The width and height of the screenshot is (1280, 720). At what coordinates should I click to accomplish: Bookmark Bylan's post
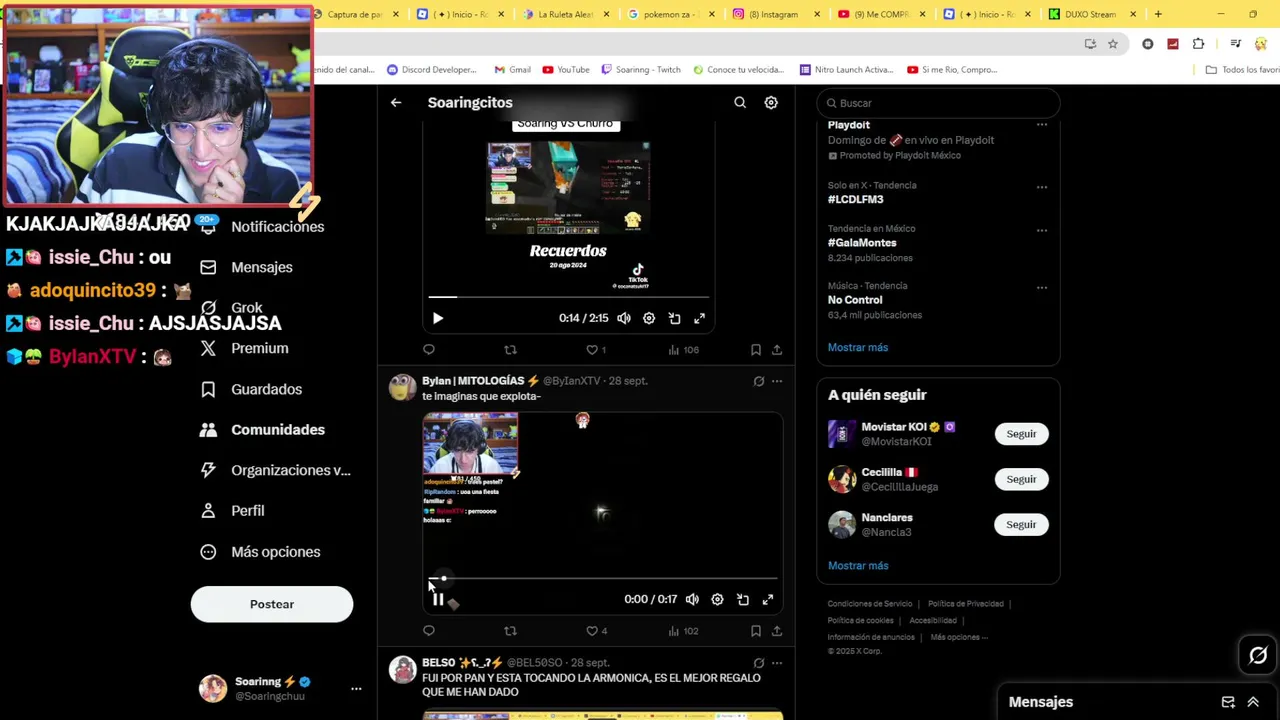coord(756,631)
